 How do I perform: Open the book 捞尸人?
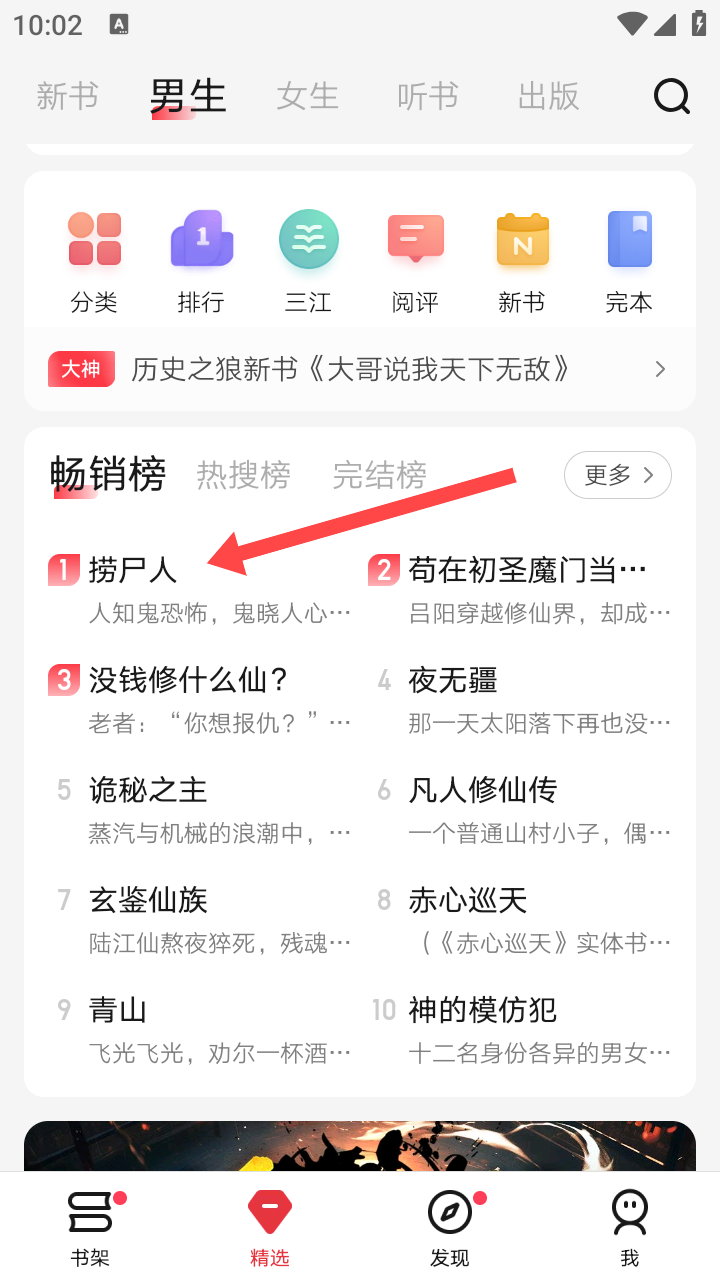pos(132,570)
